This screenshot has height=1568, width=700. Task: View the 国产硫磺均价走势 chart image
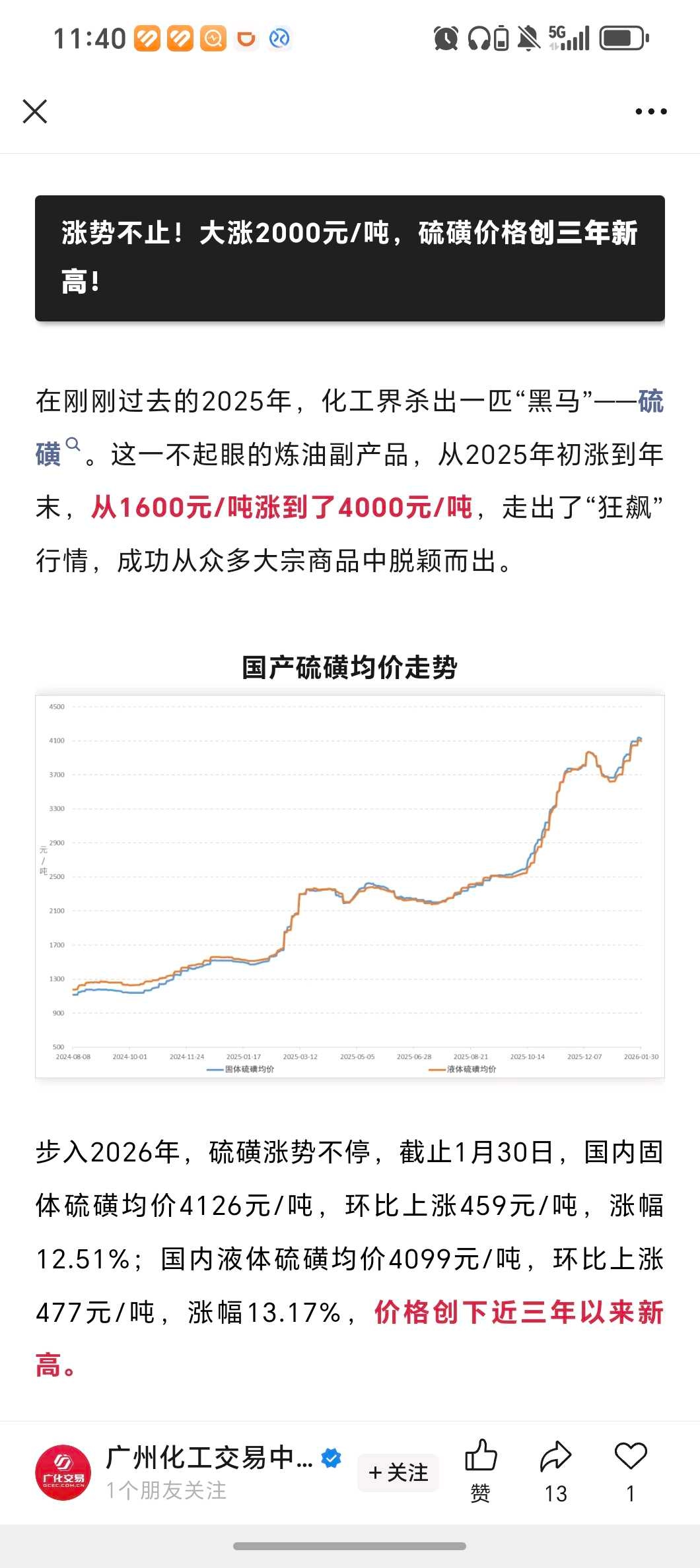coord(350,886)
